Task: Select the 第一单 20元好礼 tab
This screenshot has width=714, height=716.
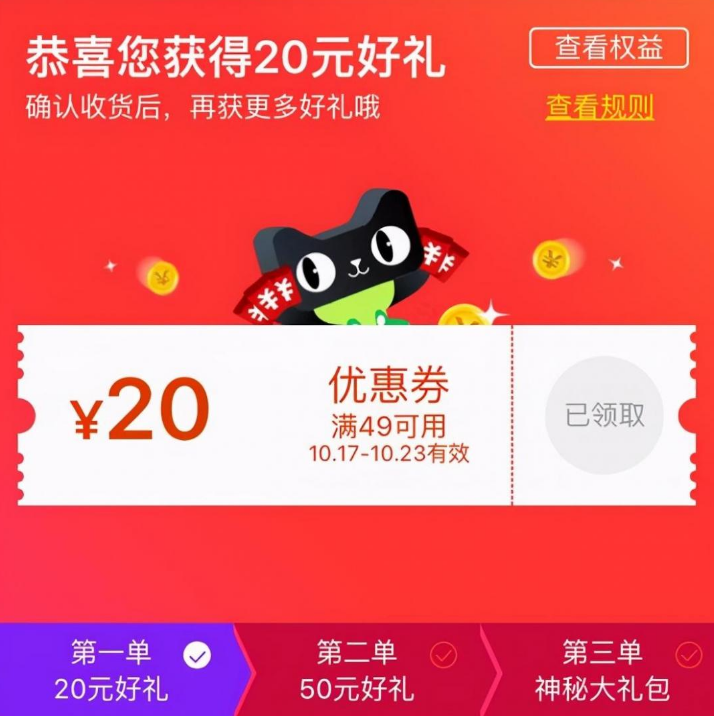Action: 118,671
